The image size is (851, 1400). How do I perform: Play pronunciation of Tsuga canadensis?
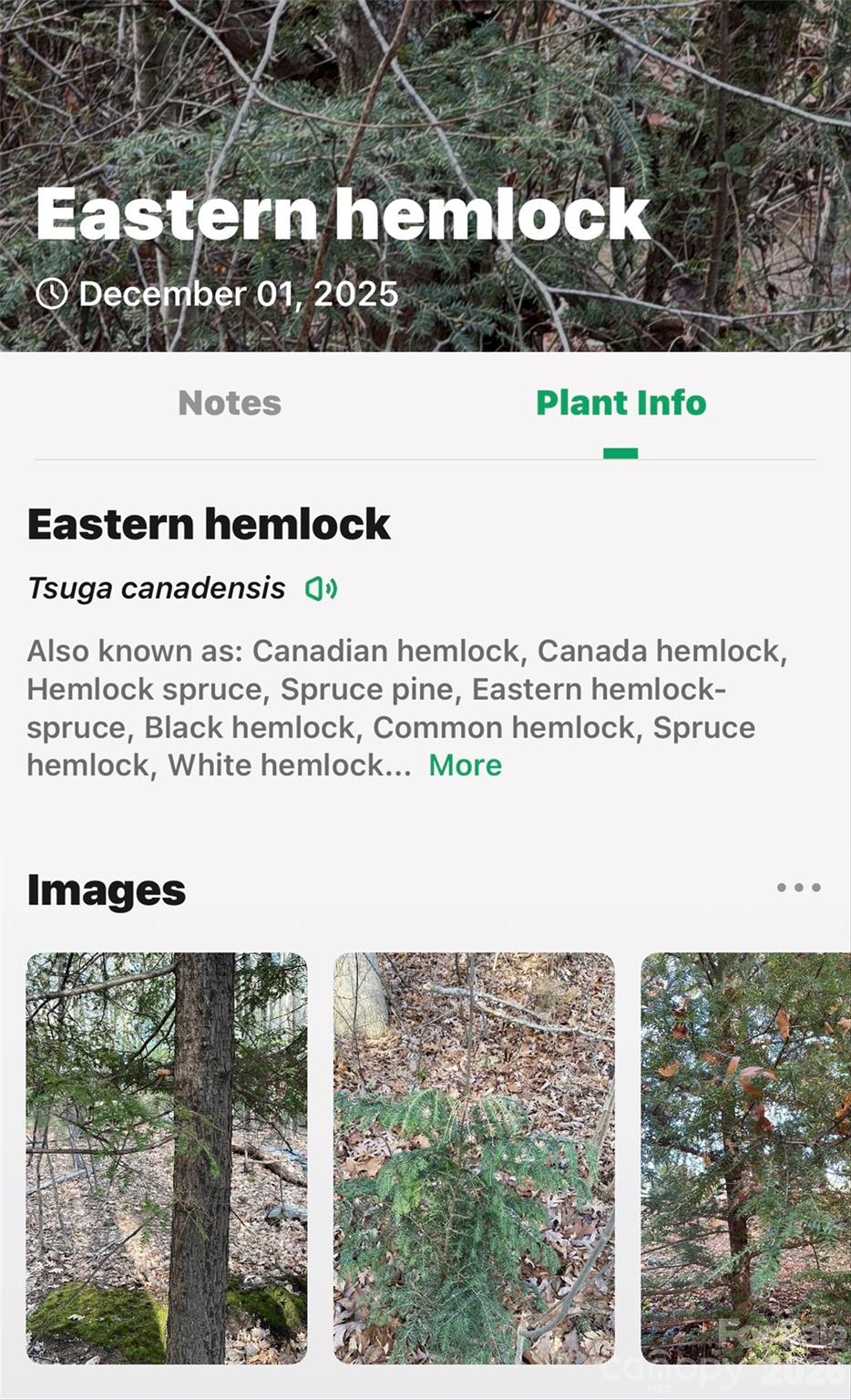(321, 589)
